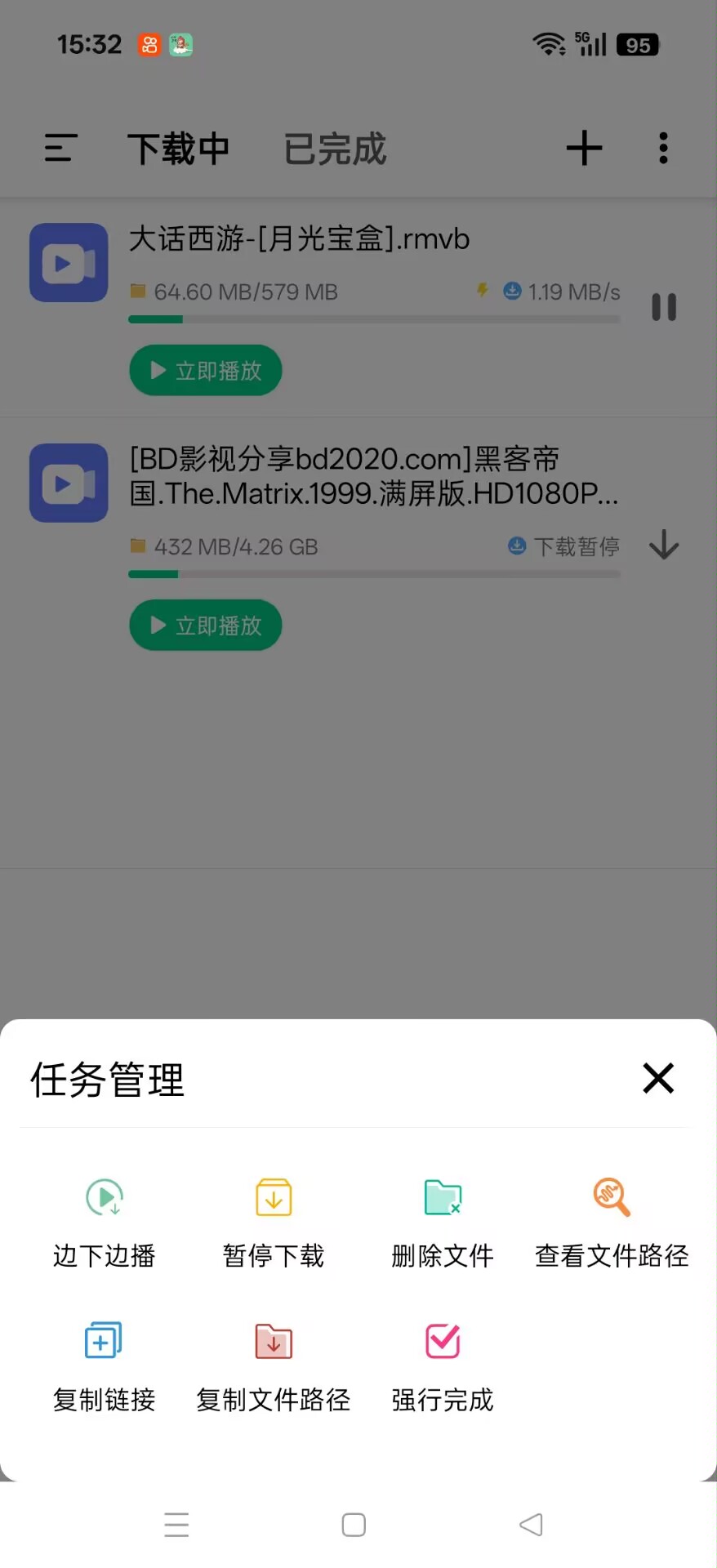Open the three-dot overflow menu
717x1568 pixels.
(x=662, y=149)
